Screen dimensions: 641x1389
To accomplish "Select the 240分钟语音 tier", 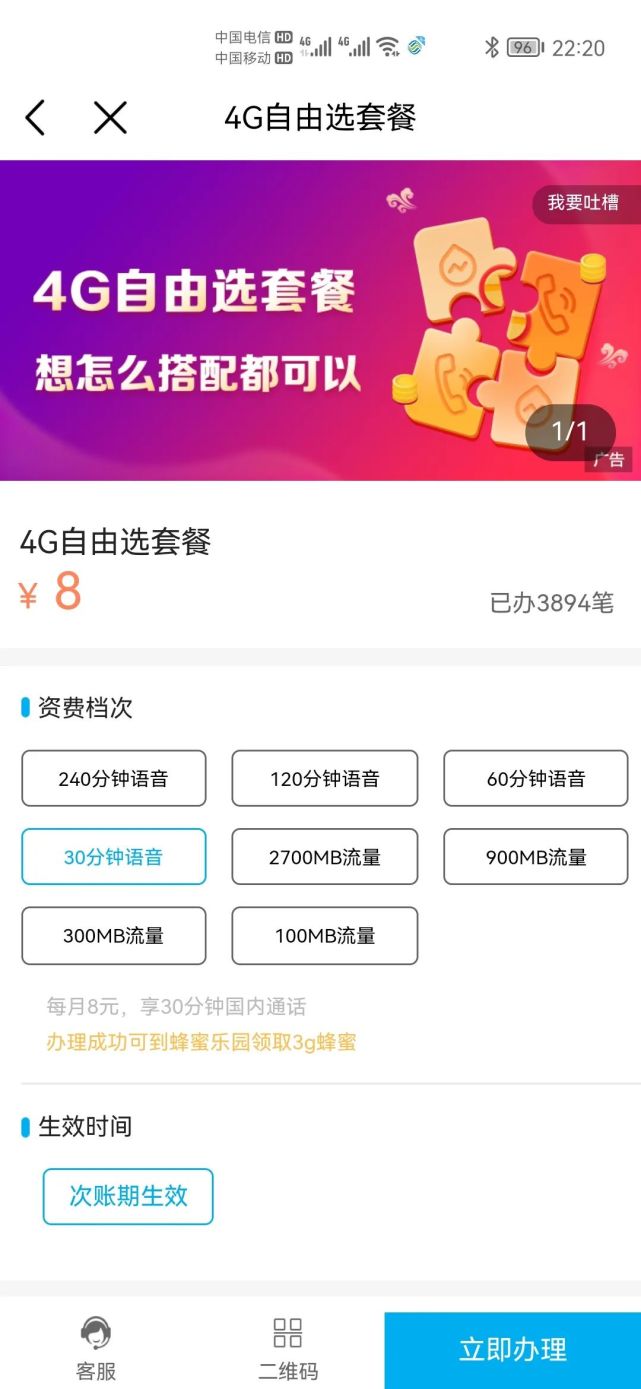I will click(113, 778).
